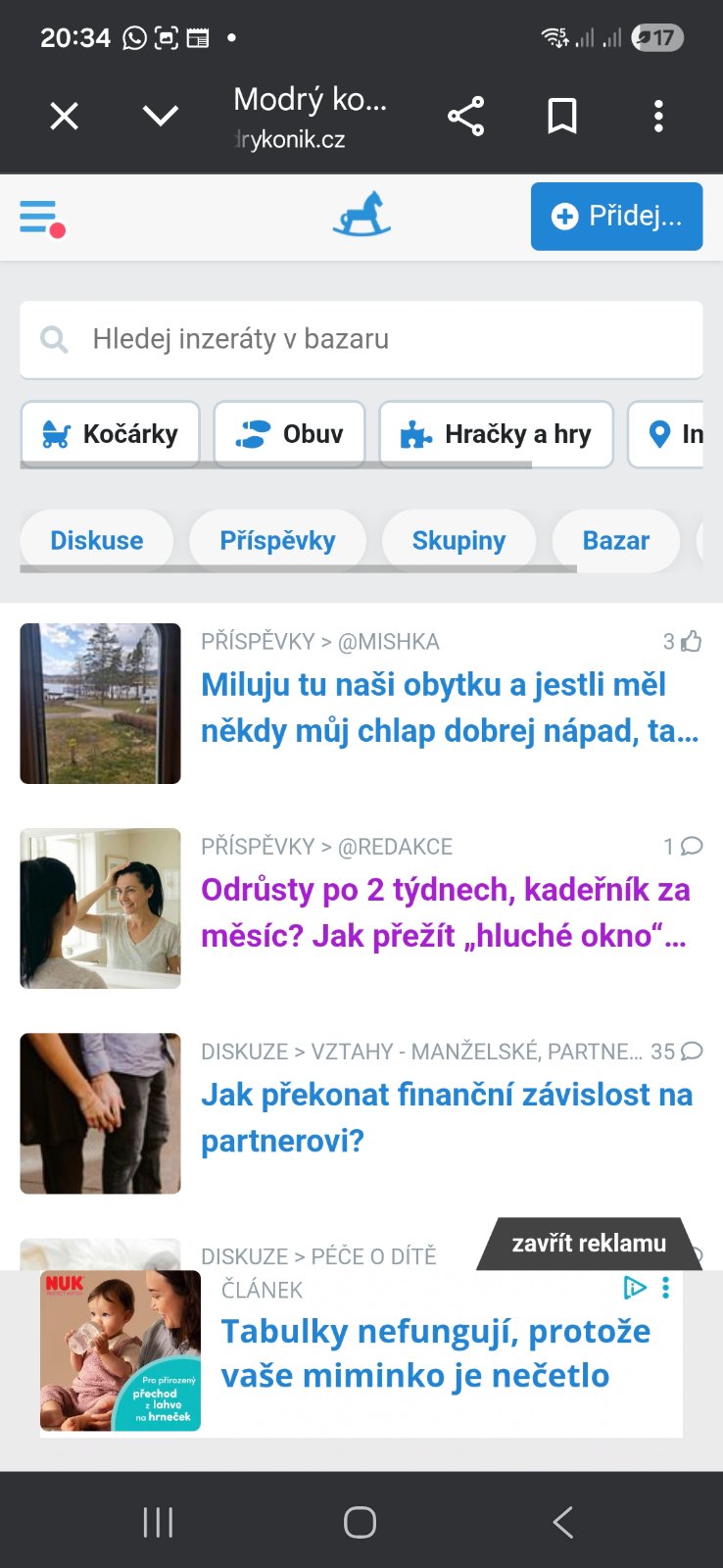
Task: Open the Hračky a hry category
Action: (x=497, y=434)
